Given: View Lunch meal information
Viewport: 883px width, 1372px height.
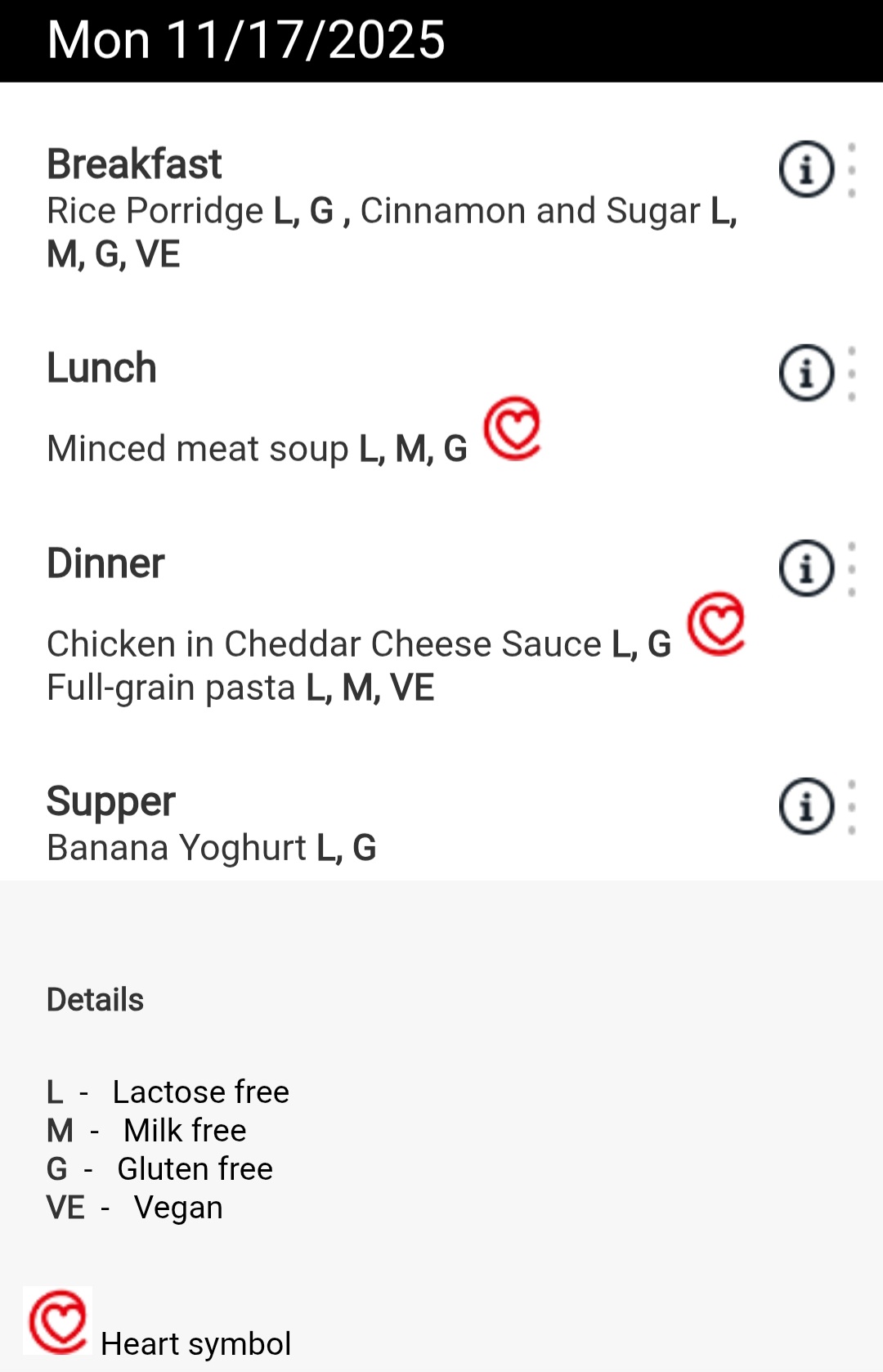Looking at the screenshot, I should (x=806, y=374).
